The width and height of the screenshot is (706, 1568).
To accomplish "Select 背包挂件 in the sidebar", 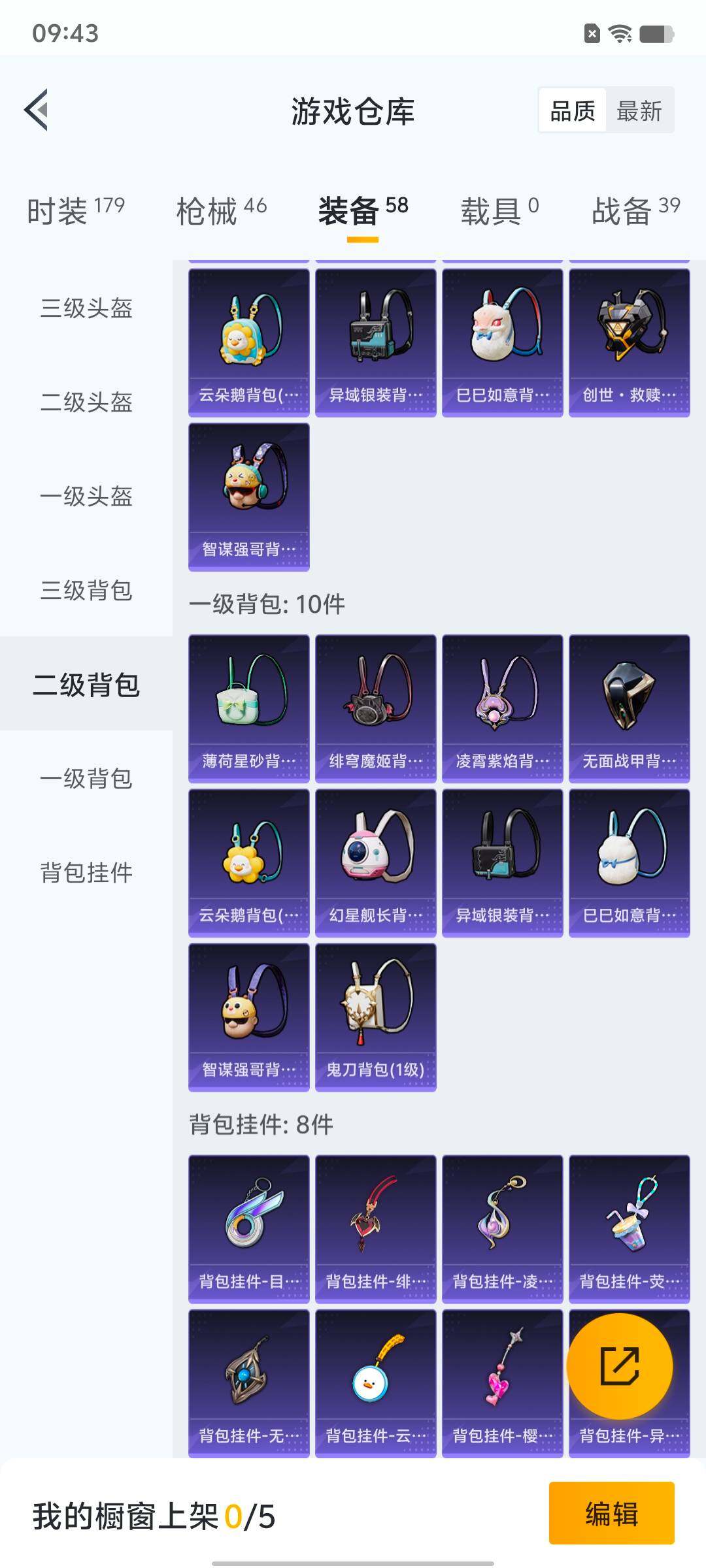I will 86,872.
